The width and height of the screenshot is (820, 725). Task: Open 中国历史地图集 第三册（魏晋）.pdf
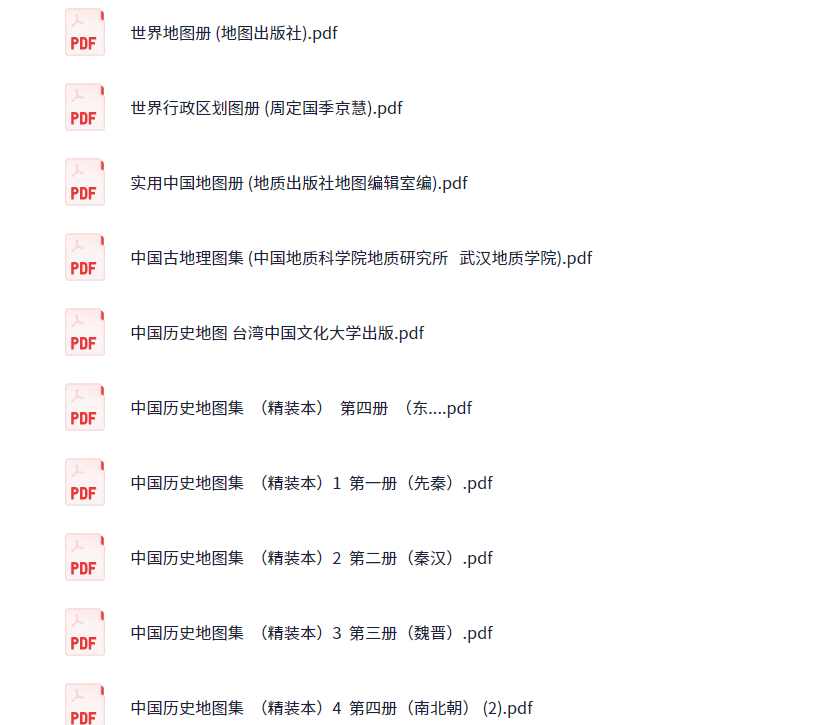click(x=311, y=633)
